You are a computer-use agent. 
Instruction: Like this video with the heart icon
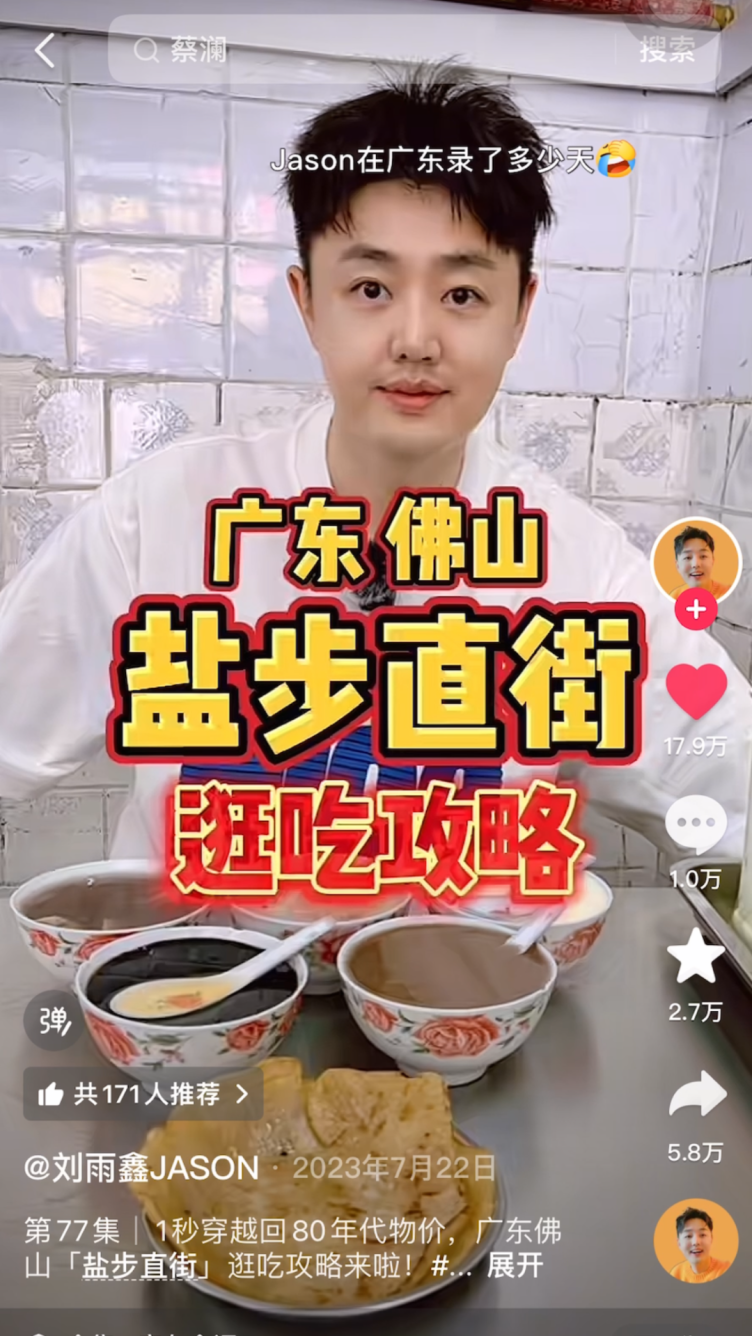[696, 691]
